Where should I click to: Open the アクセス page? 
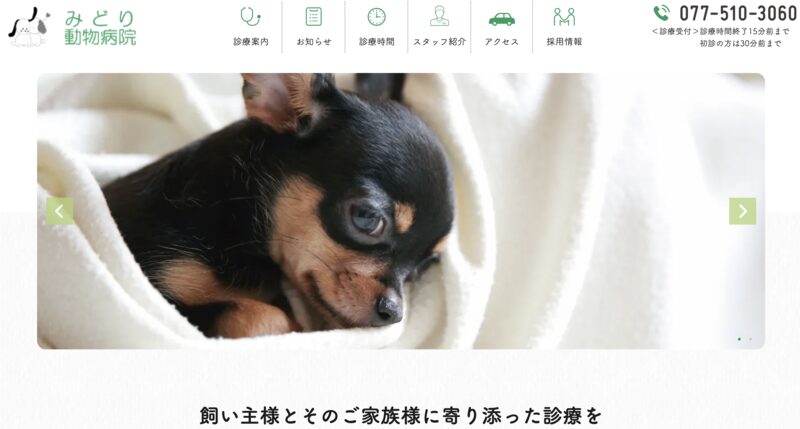pyautogui.click(x=501, y=27)
